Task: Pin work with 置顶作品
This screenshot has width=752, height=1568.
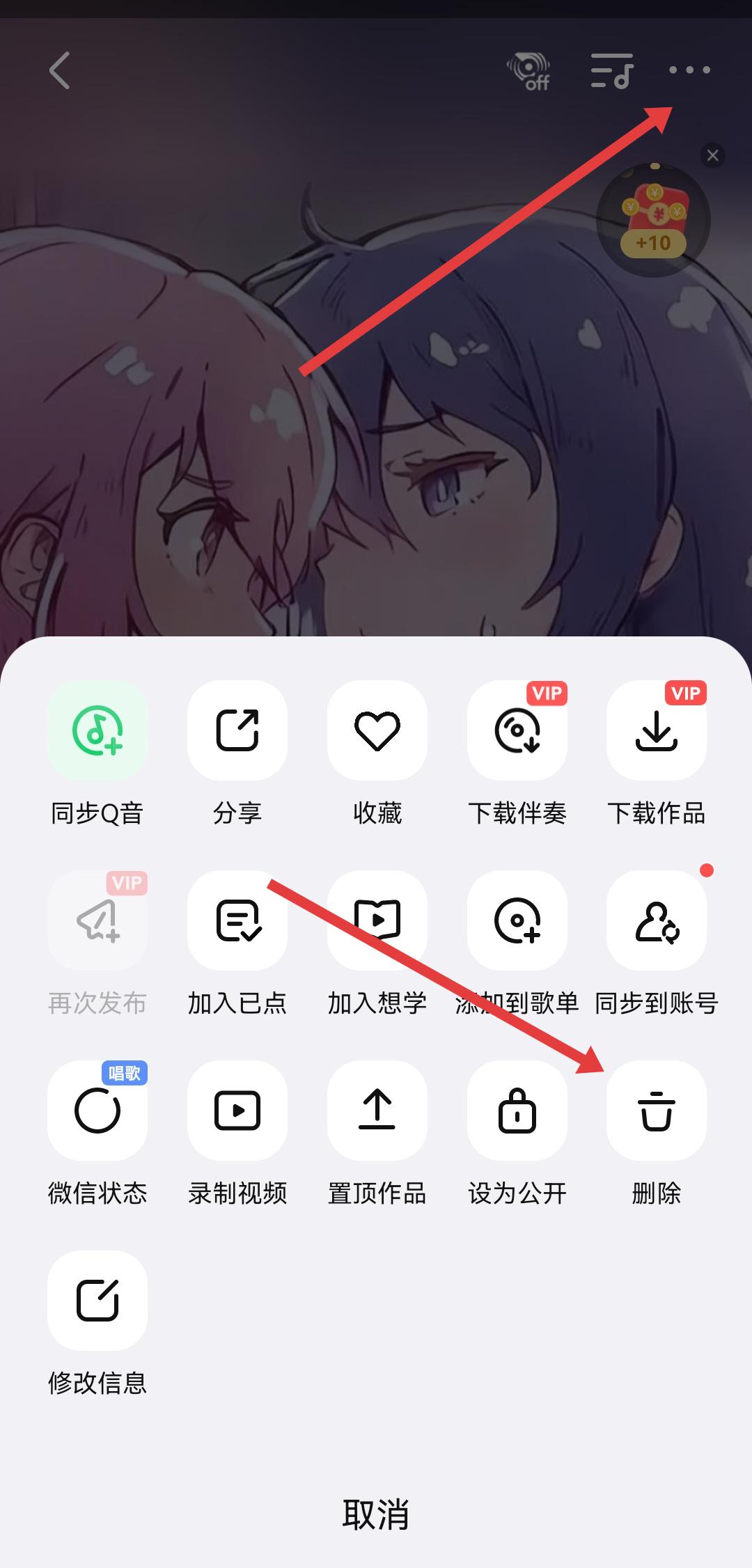Action: (377, 1111)
